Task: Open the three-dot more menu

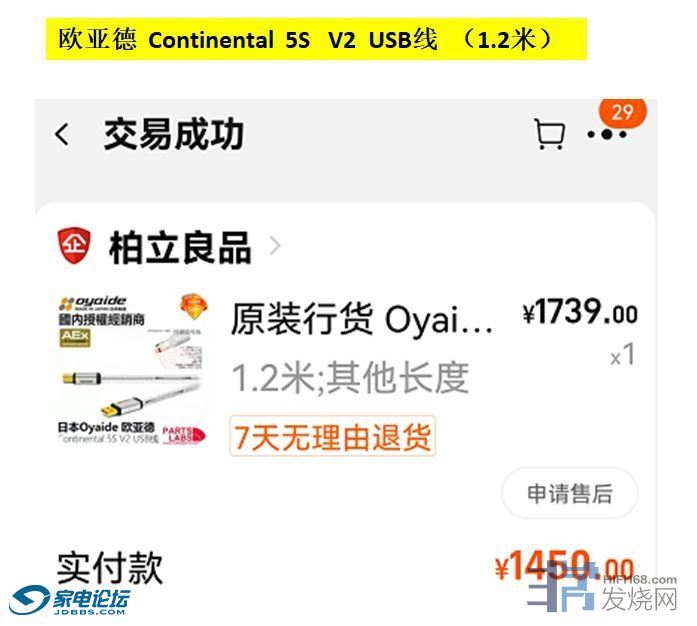Action: click(607, 134)
